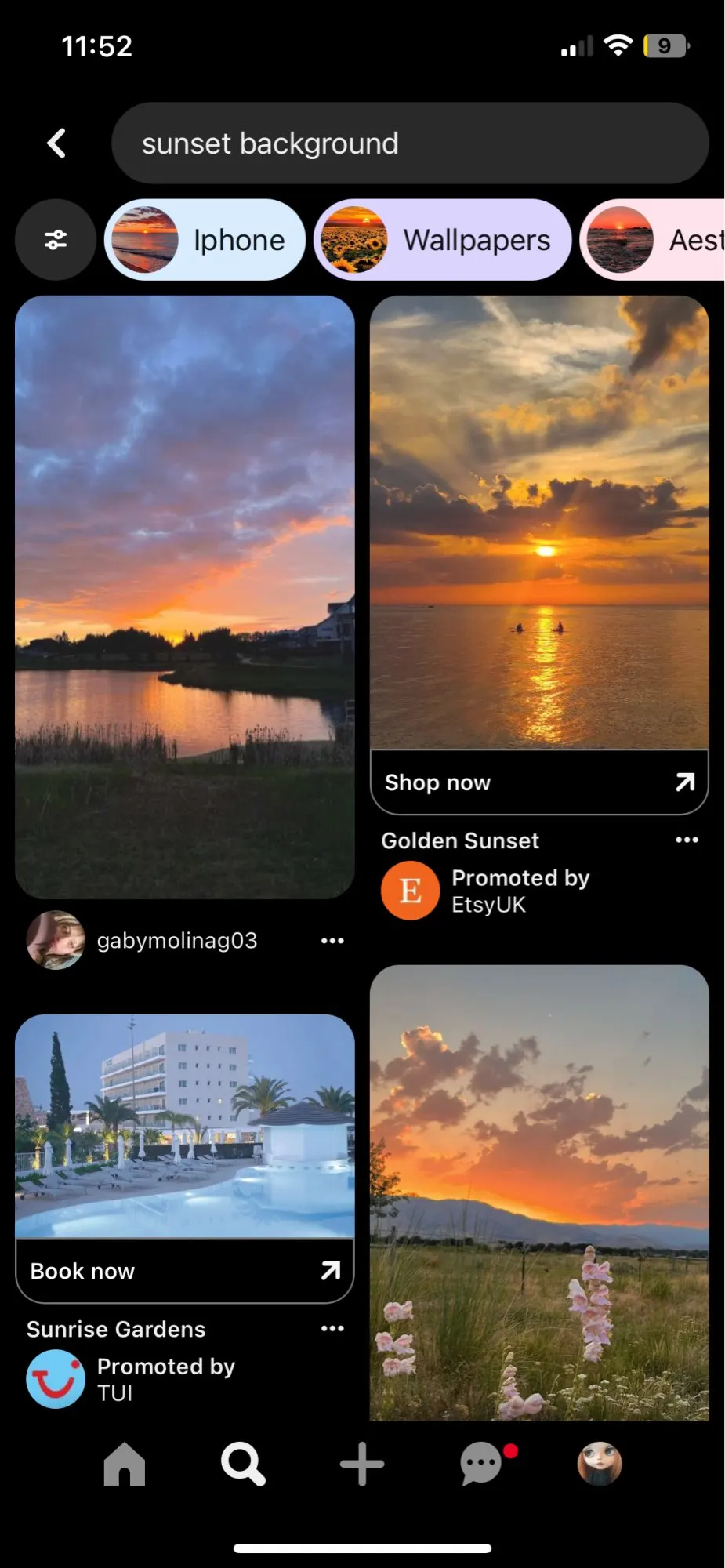This screenshot has height=1568, width=725.
Task: Open the lake sunset pin by gabymolinag03
Action: (185, 597)
